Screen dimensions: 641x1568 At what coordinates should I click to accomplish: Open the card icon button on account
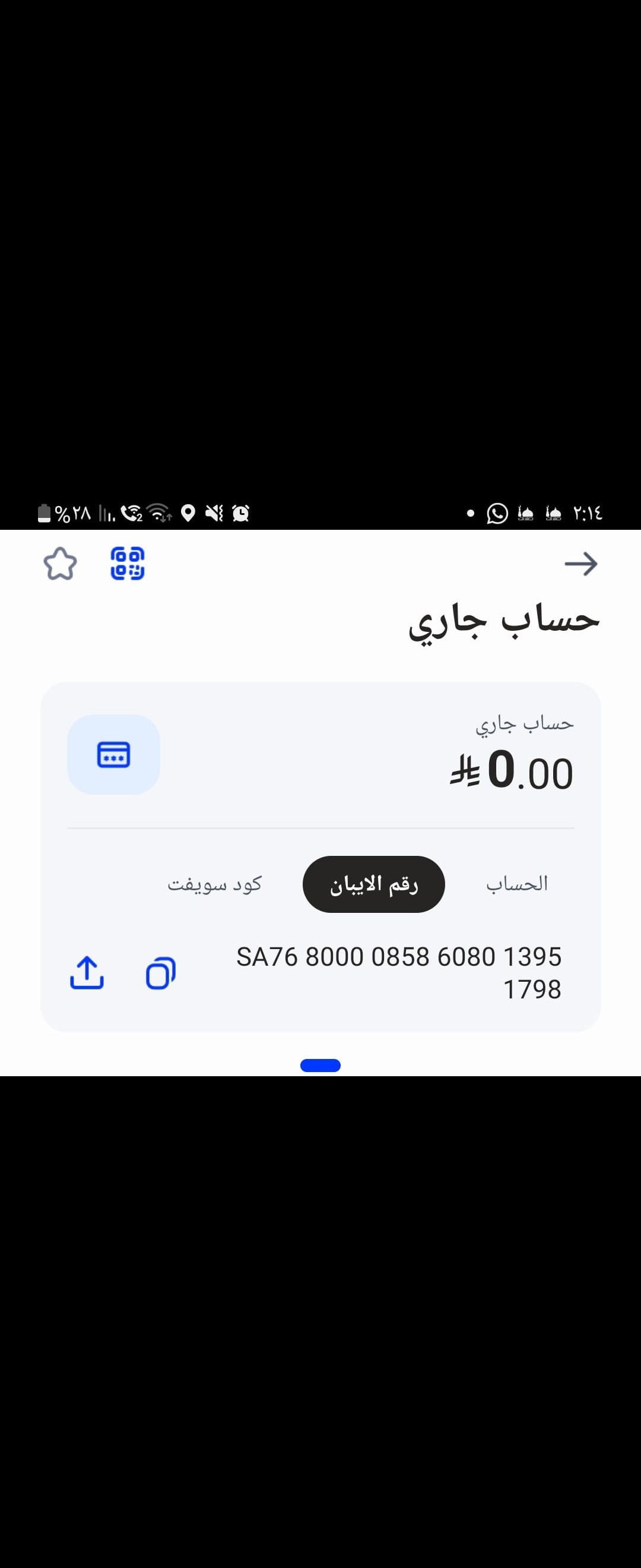point(114,755)
